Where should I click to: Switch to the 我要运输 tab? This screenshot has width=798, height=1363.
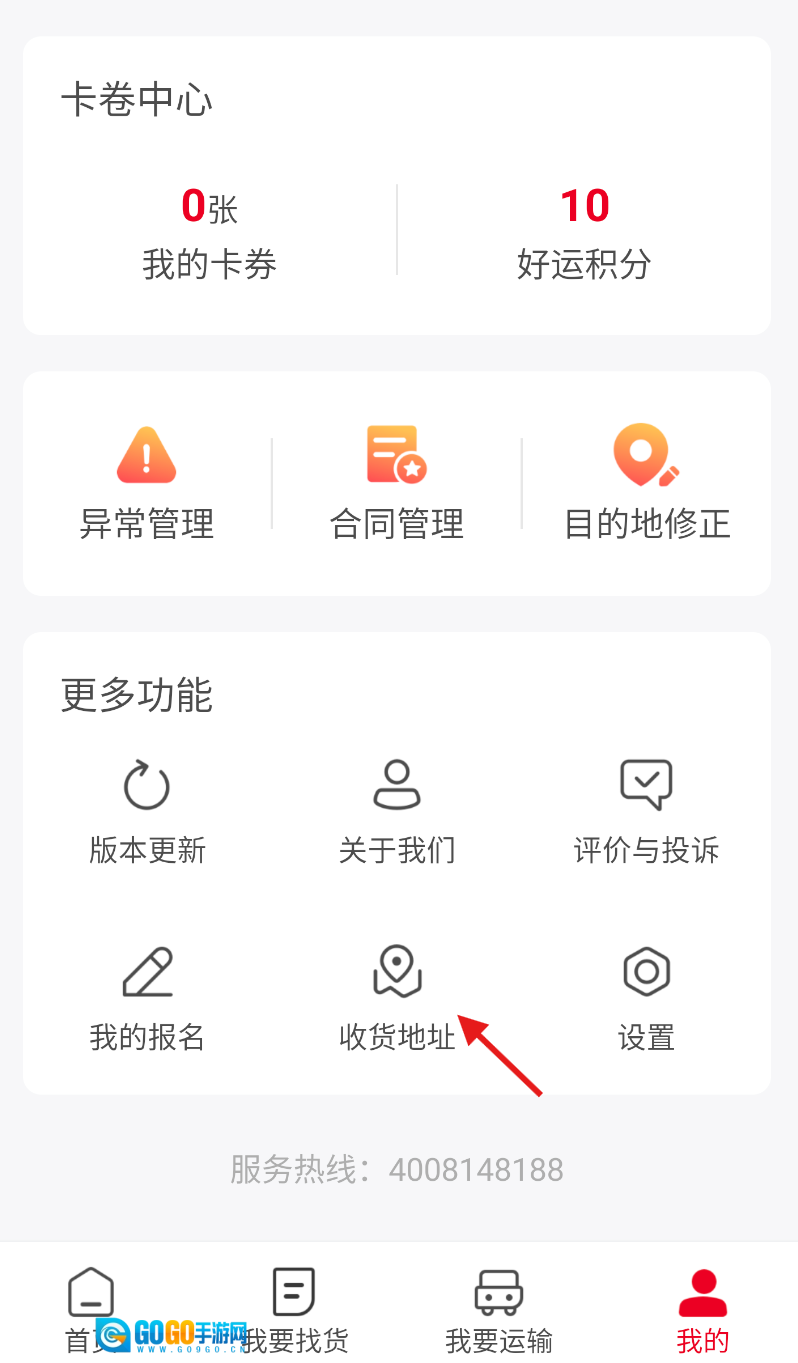498,1308
